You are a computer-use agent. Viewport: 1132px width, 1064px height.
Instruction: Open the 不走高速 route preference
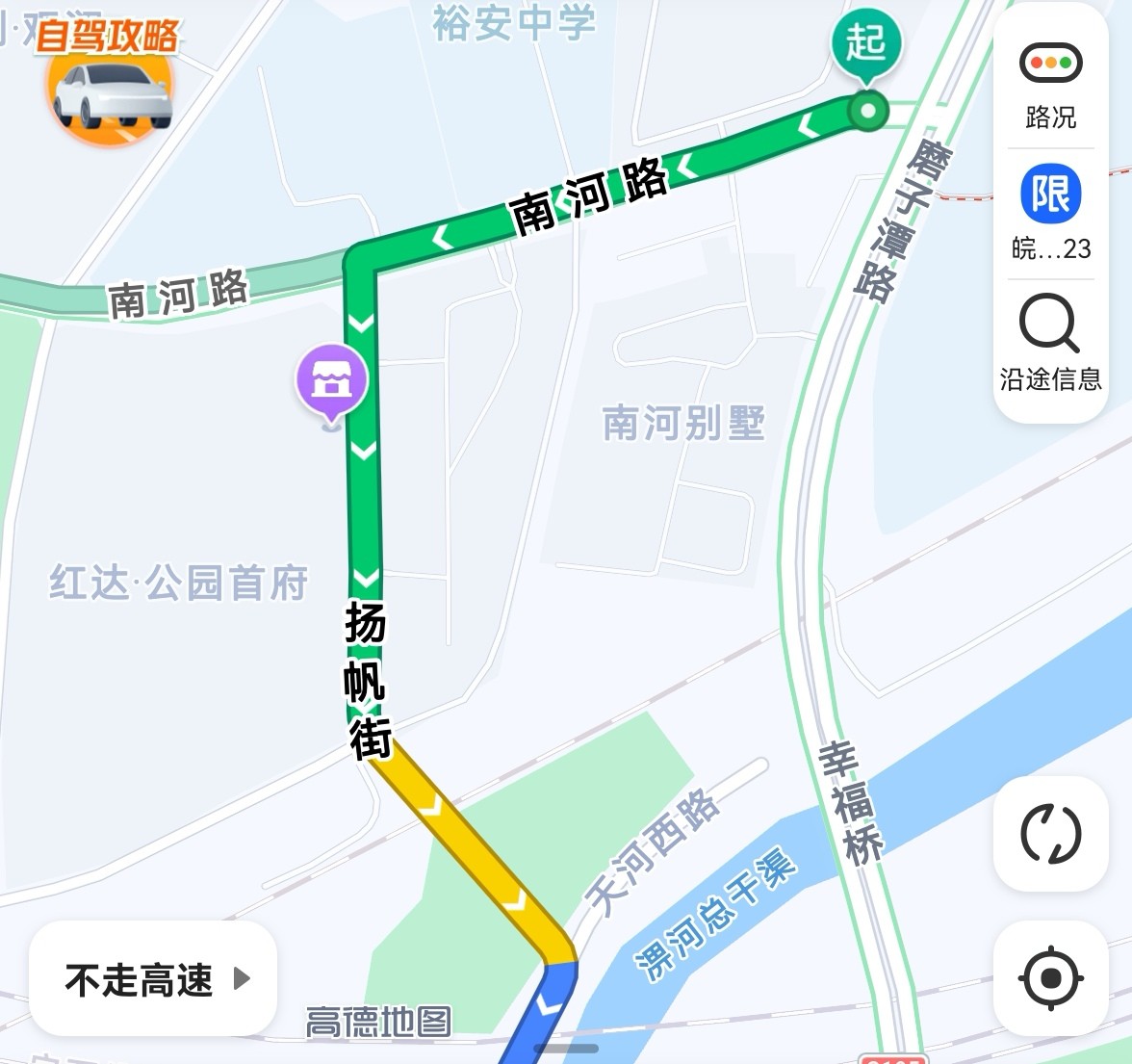coord(154,979)
